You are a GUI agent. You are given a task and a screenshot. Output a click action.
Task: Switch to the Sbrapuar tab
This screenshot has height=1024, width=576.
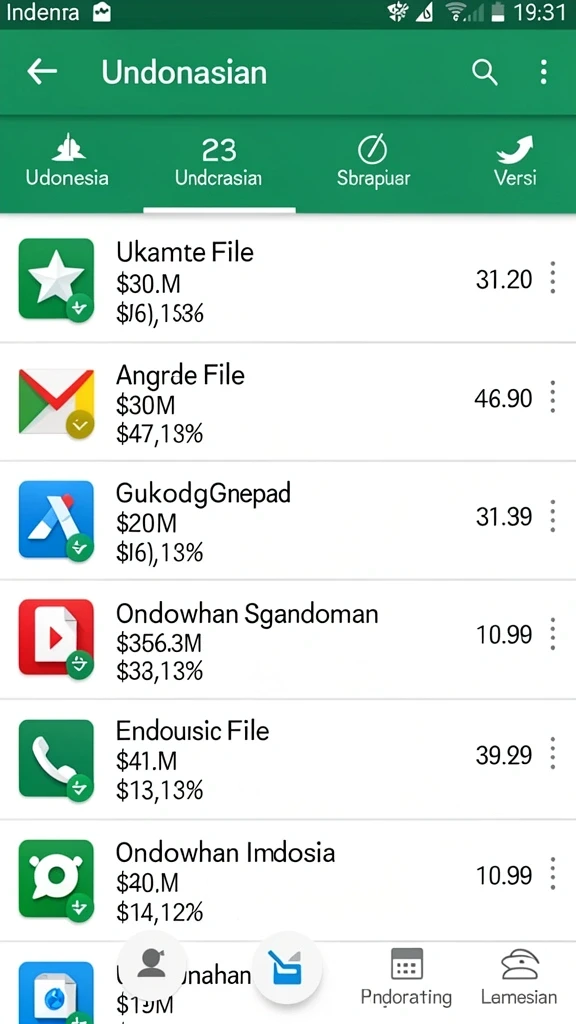tap(372, 163)
